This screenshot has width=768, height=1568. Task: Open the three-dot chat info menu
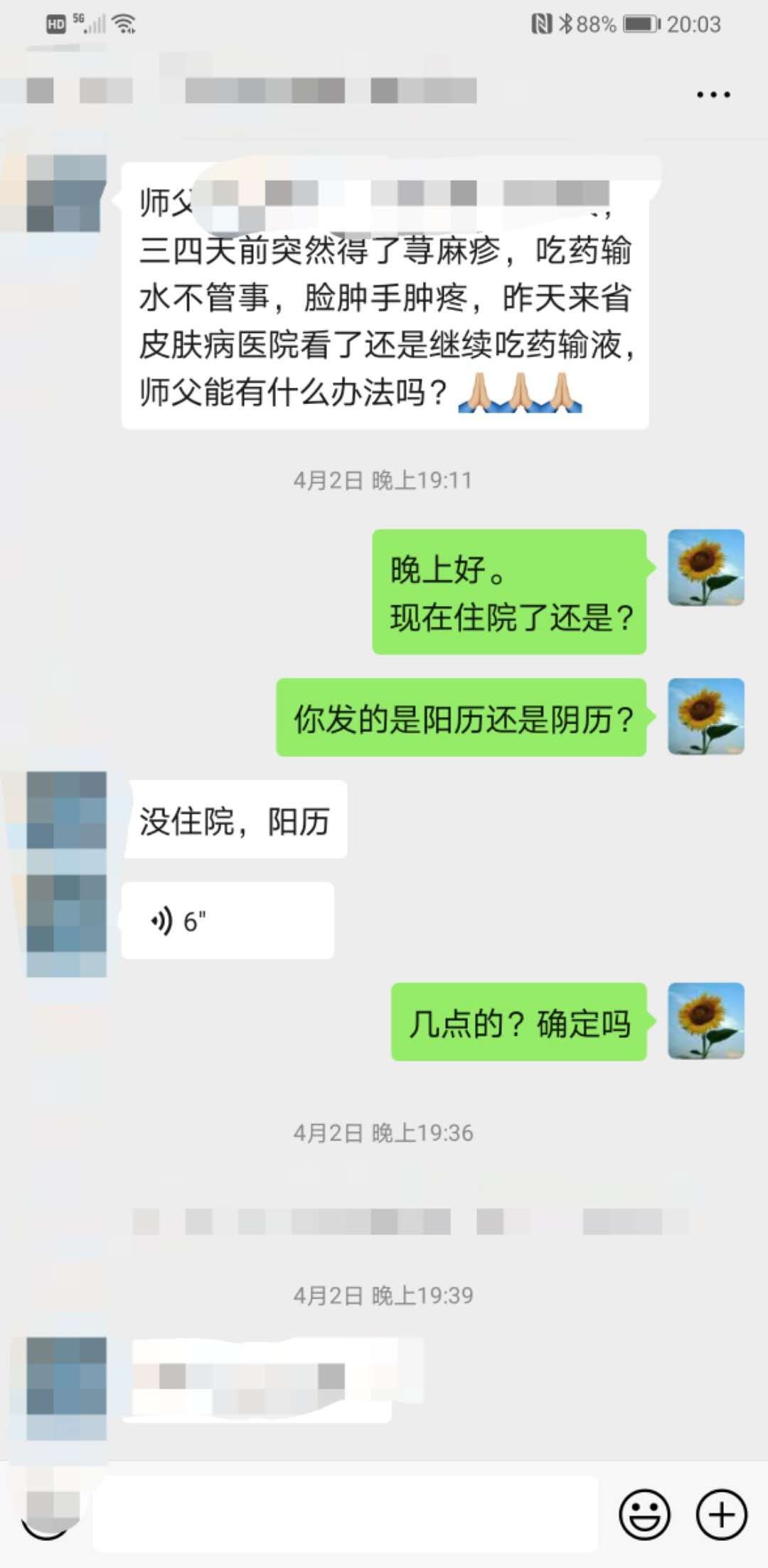[x=713, y=95]
